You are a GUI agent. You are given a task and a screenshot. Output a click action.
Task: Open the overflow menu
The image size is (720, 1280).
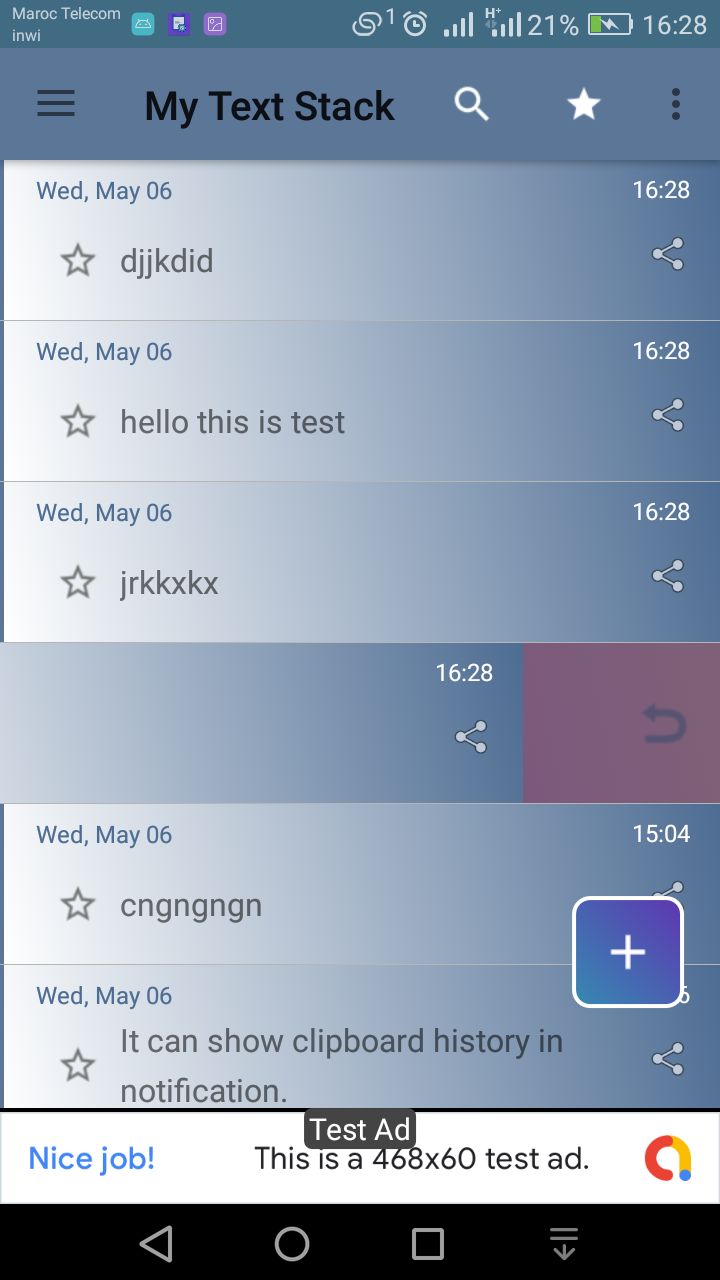(676, 104)
